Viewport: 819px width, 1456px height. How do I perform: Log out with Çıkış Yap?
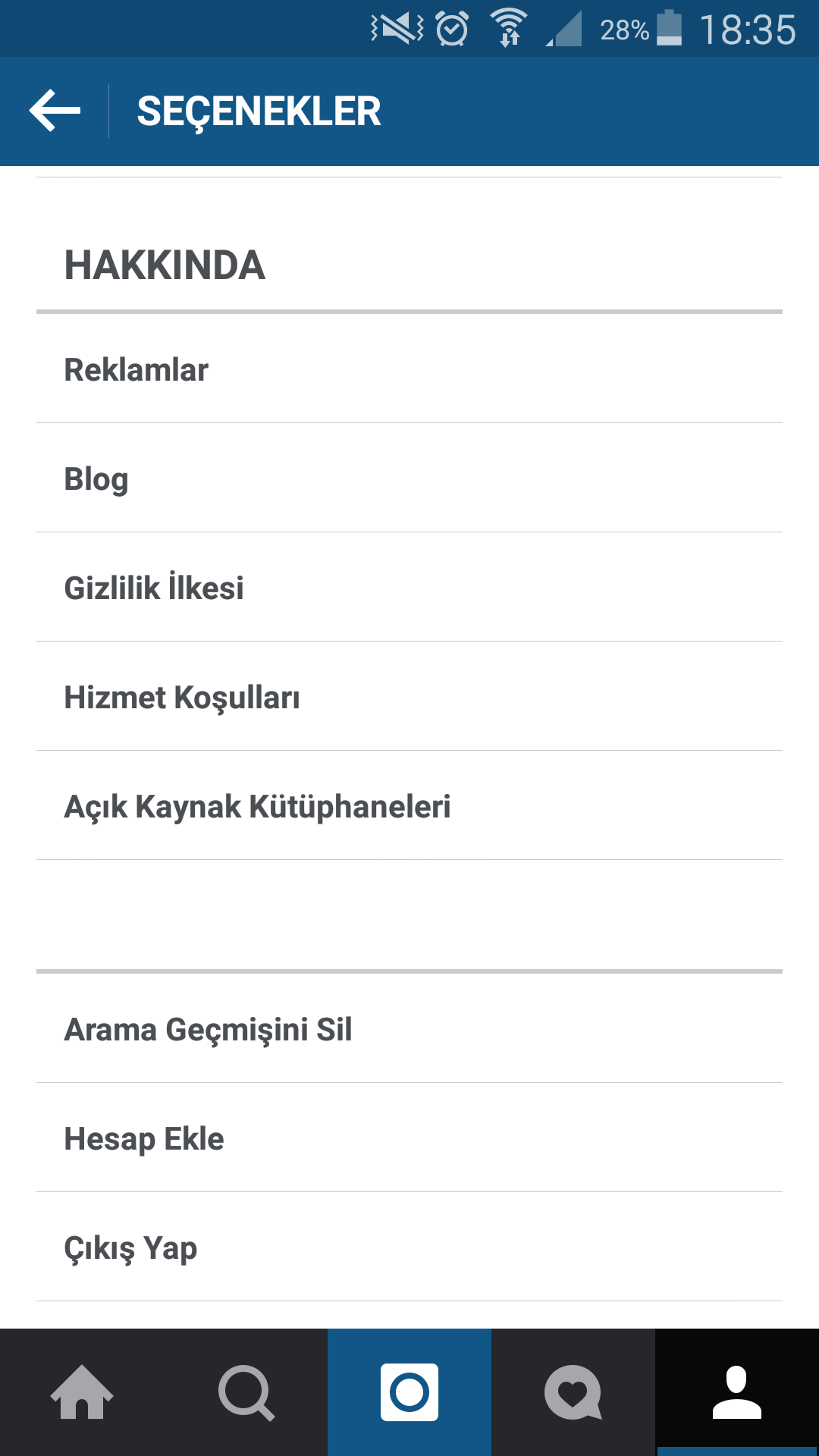pyautogui.click(x=409, y=1247)
